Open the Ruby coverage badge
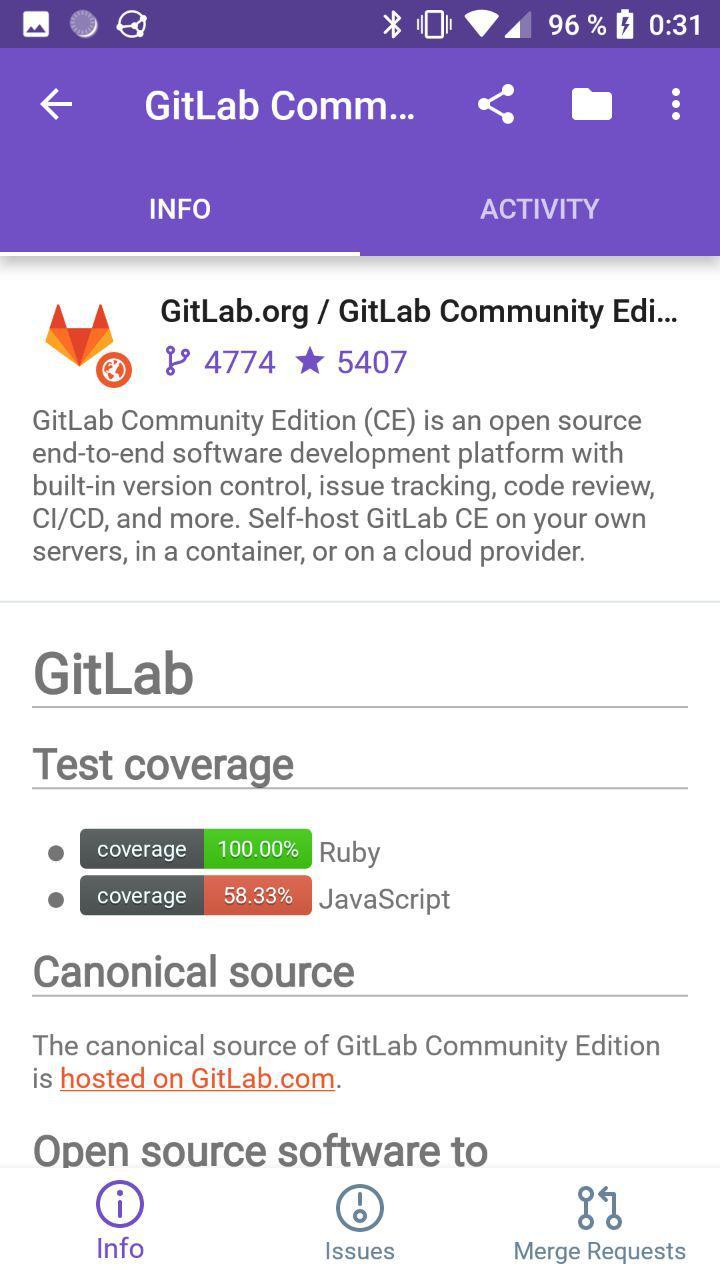The image size is (720, 1280). [x=196, y=849]
